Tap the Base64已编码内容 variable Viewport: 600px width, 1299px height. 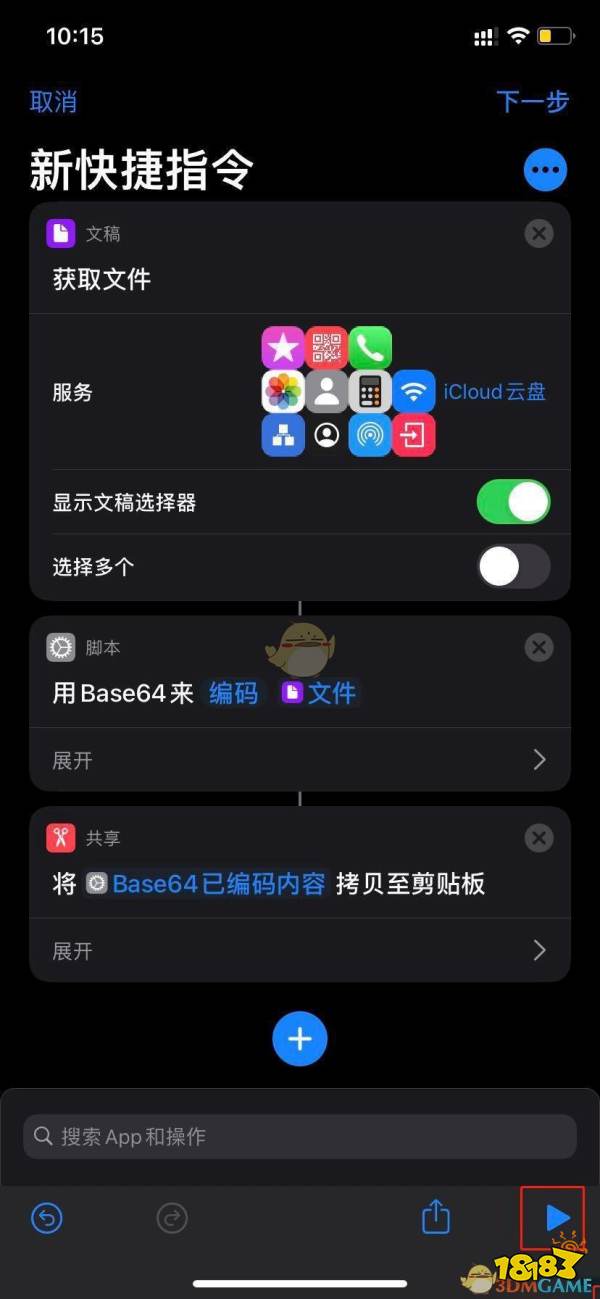(x=208, y=884)
